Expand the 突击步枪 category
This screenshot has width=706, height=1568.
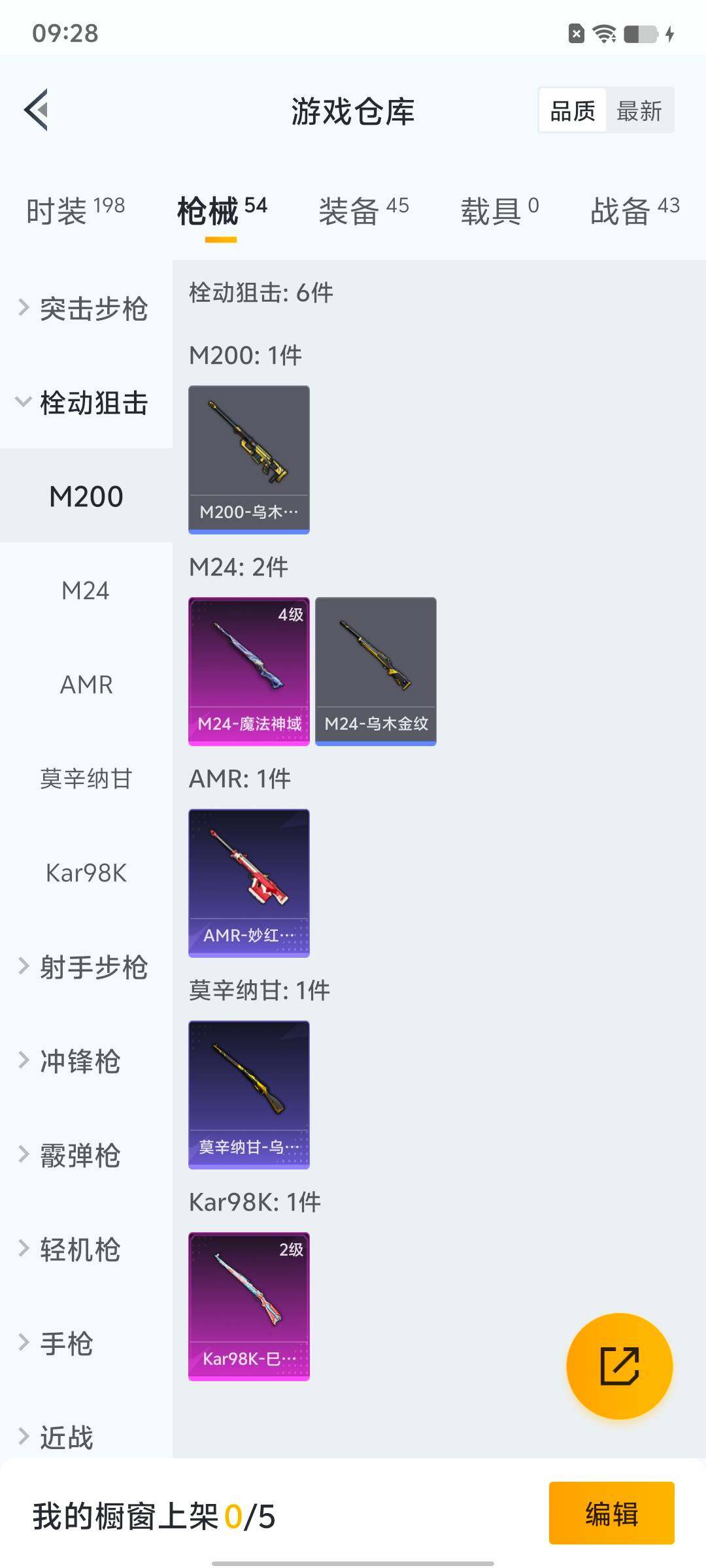(85, 309)
